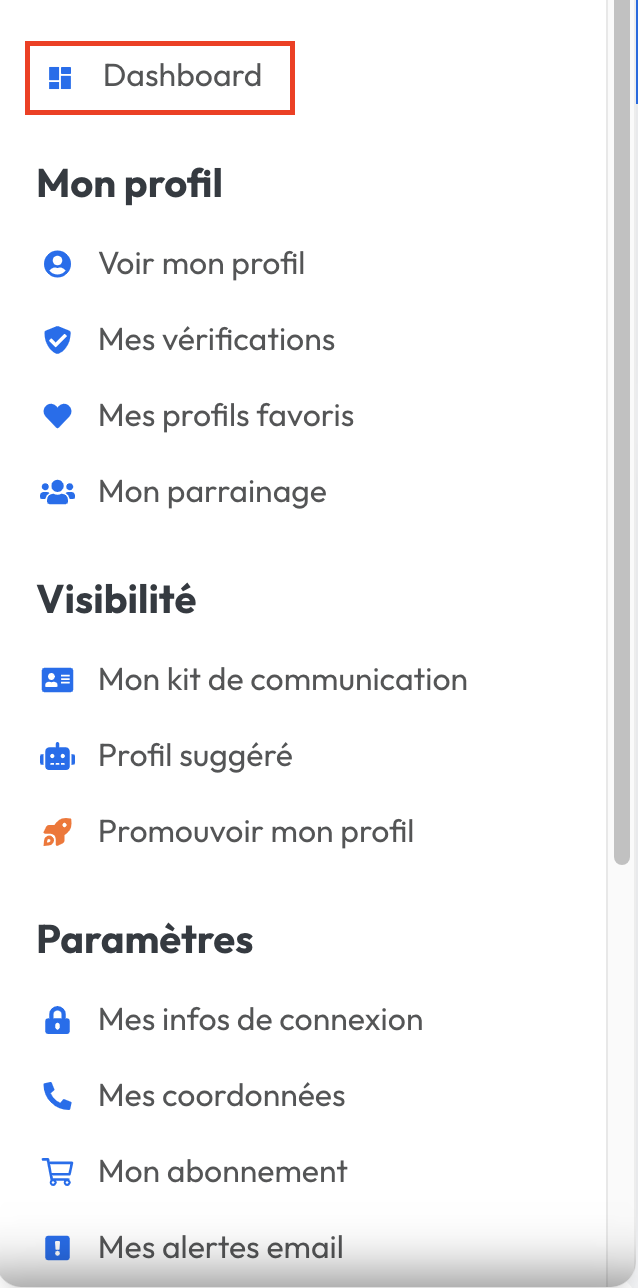Go to Mes profils favoris
This screenshot has width=638, height=1288.
click(x=225, y=416)
